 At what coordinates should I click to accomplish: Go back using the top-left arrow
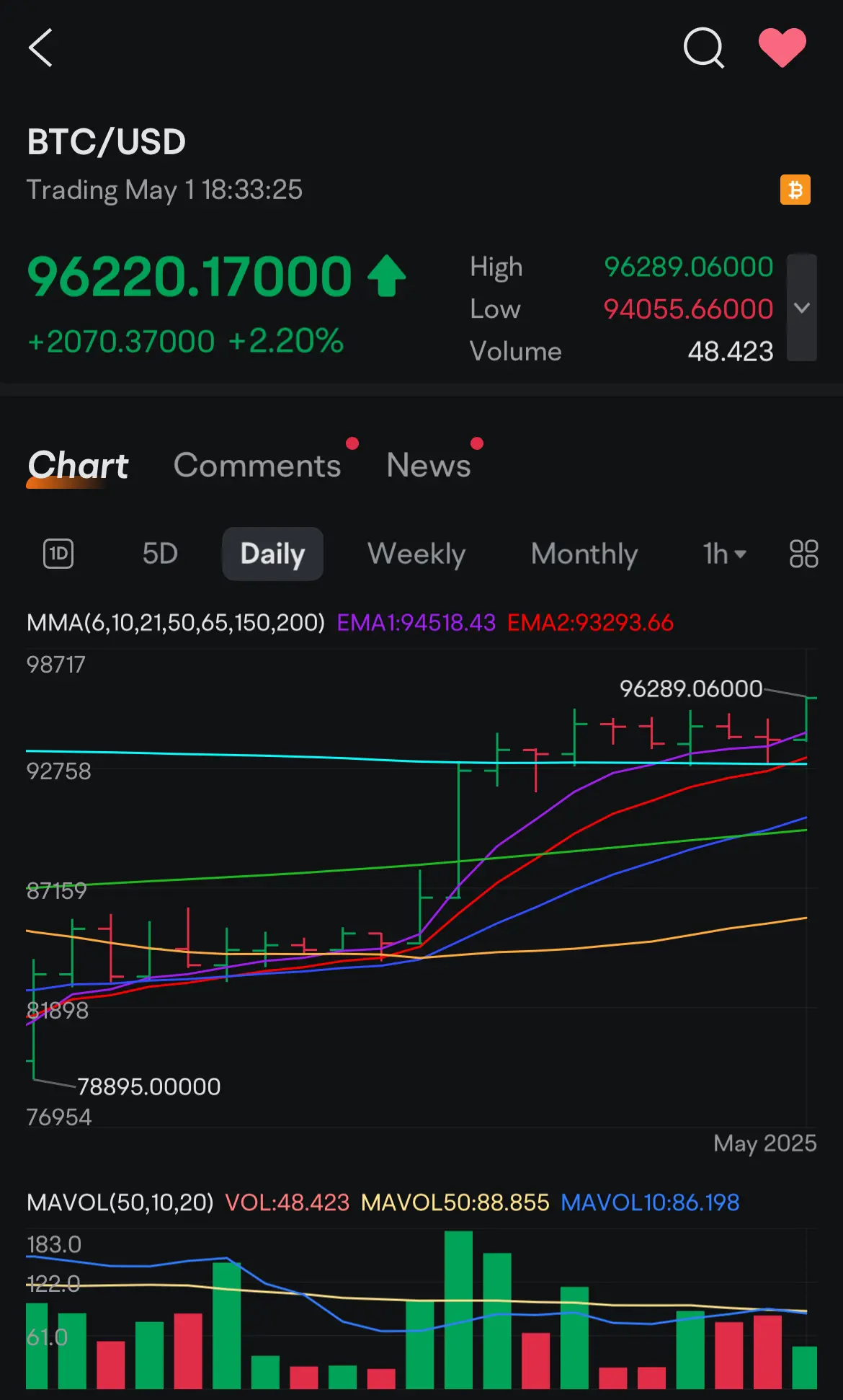point(41,48)
